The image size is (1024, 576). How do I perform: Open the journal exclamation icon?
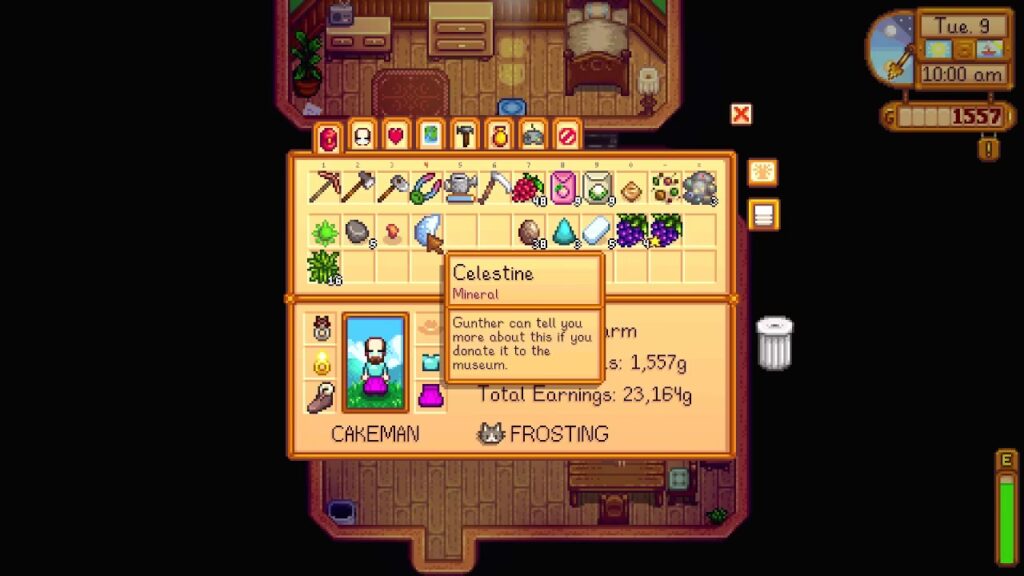pyautogui.click(x=988, y=149)
